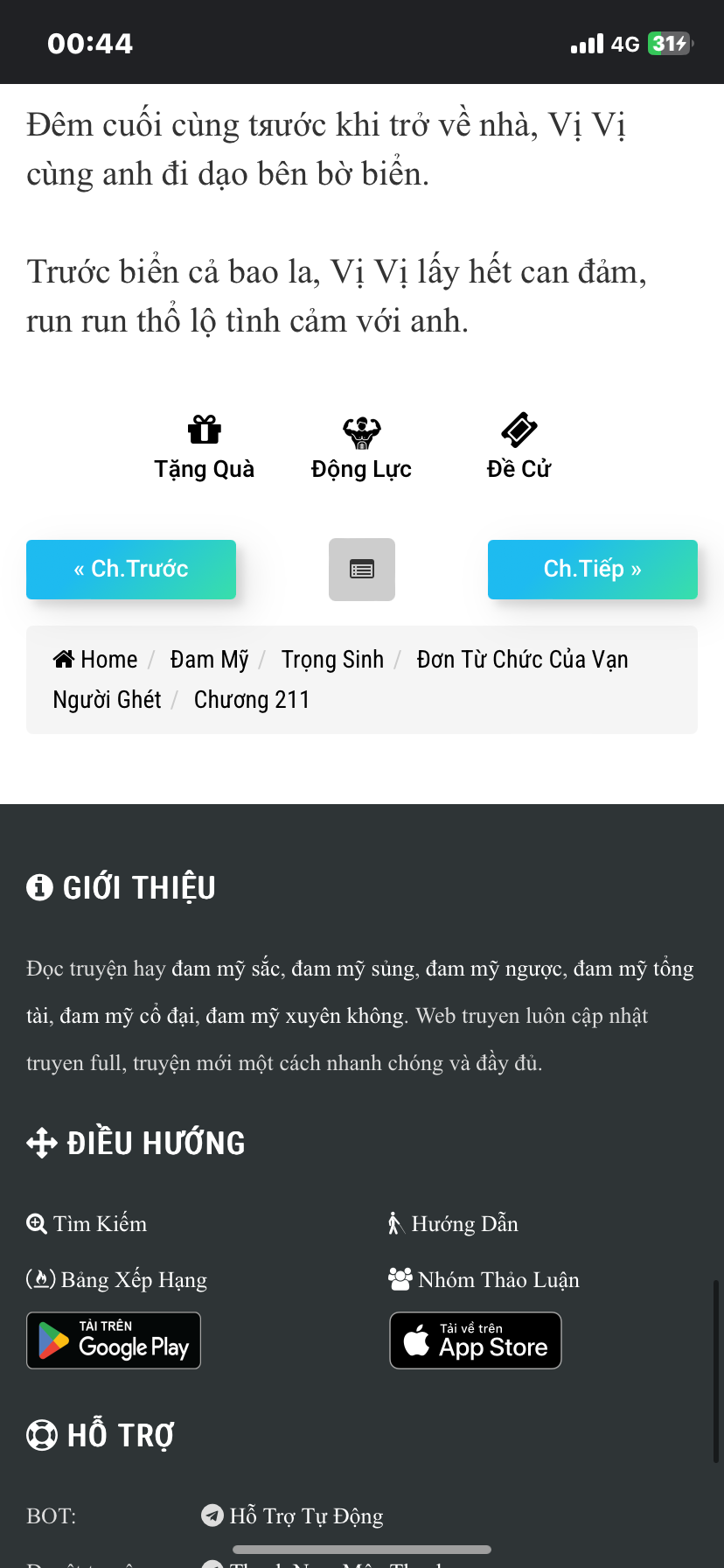Tap the Google Play download badge

tap(114, 1340)
